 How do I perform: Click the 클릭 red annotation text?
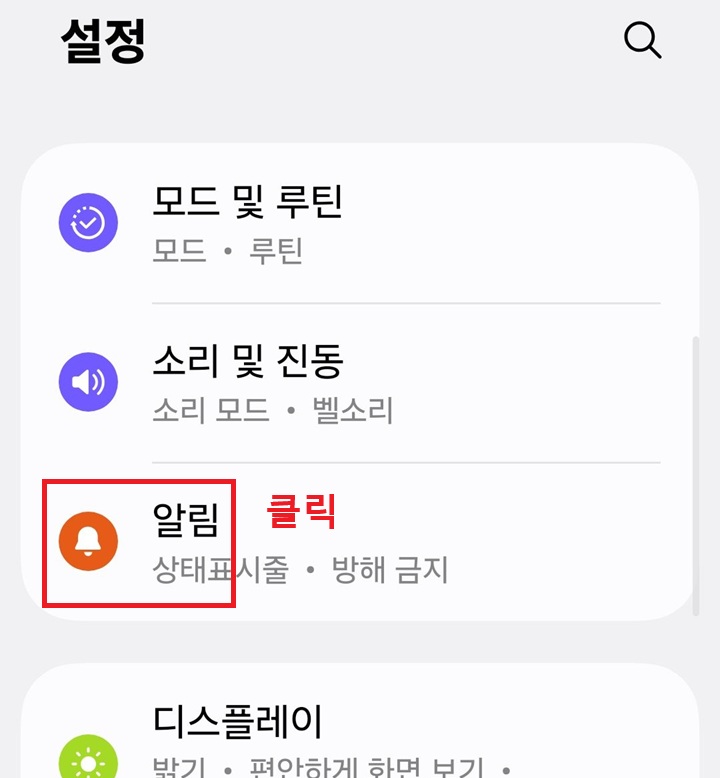302,510
